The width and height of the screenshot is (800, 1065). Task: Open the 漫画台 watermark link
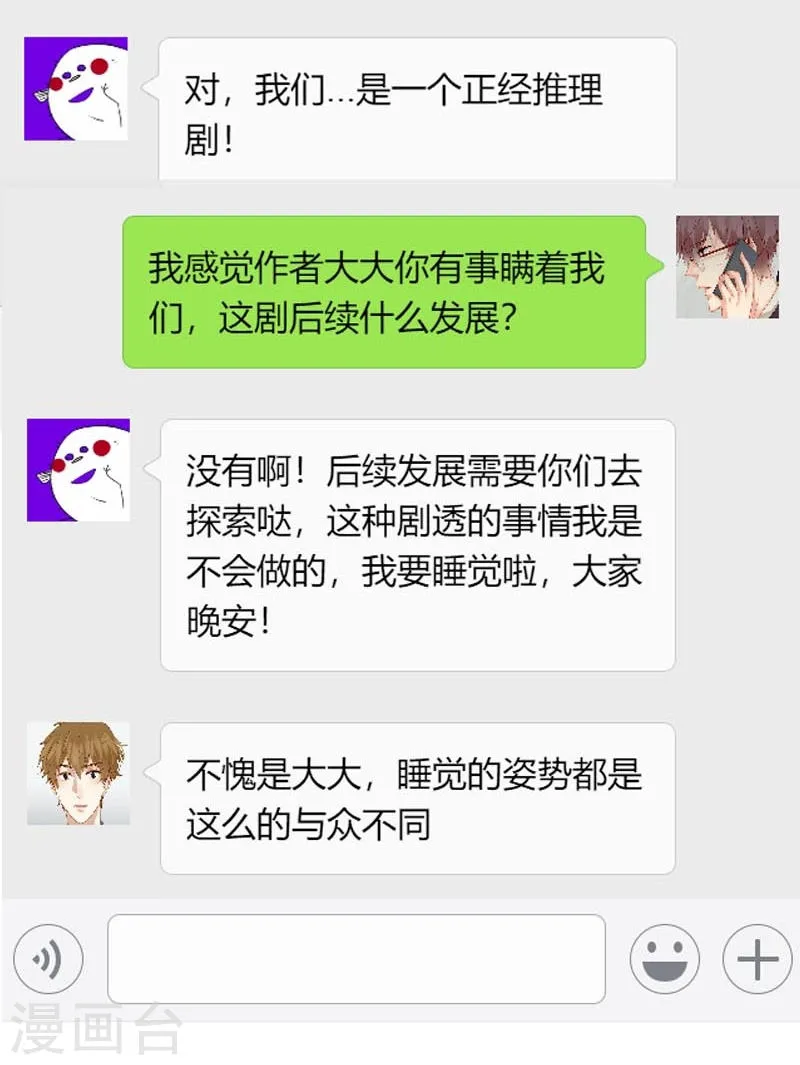pos(88,1025)
